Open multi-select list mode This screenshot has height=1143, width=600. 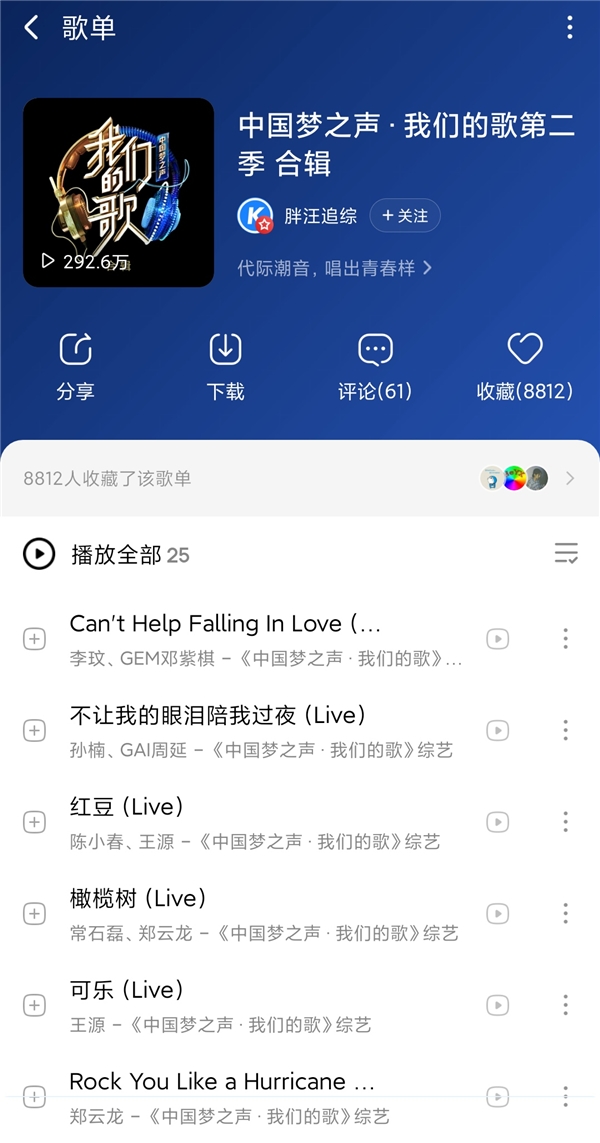tap(566, 553)
